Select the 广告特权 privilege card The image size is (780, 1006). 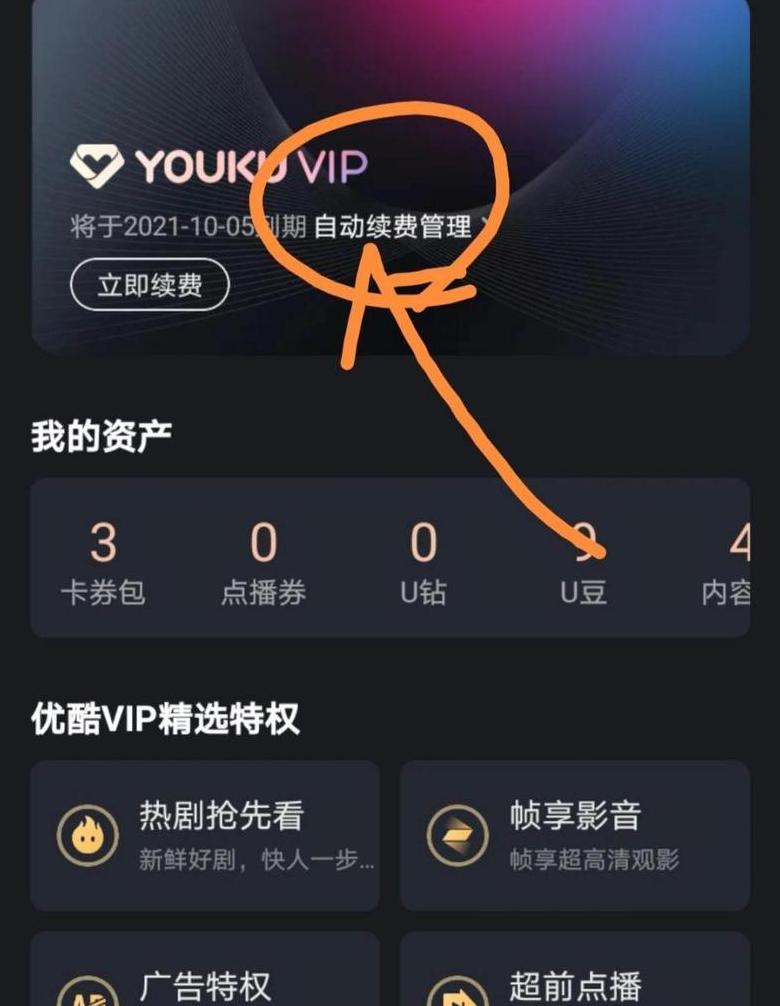coord(205,975)
